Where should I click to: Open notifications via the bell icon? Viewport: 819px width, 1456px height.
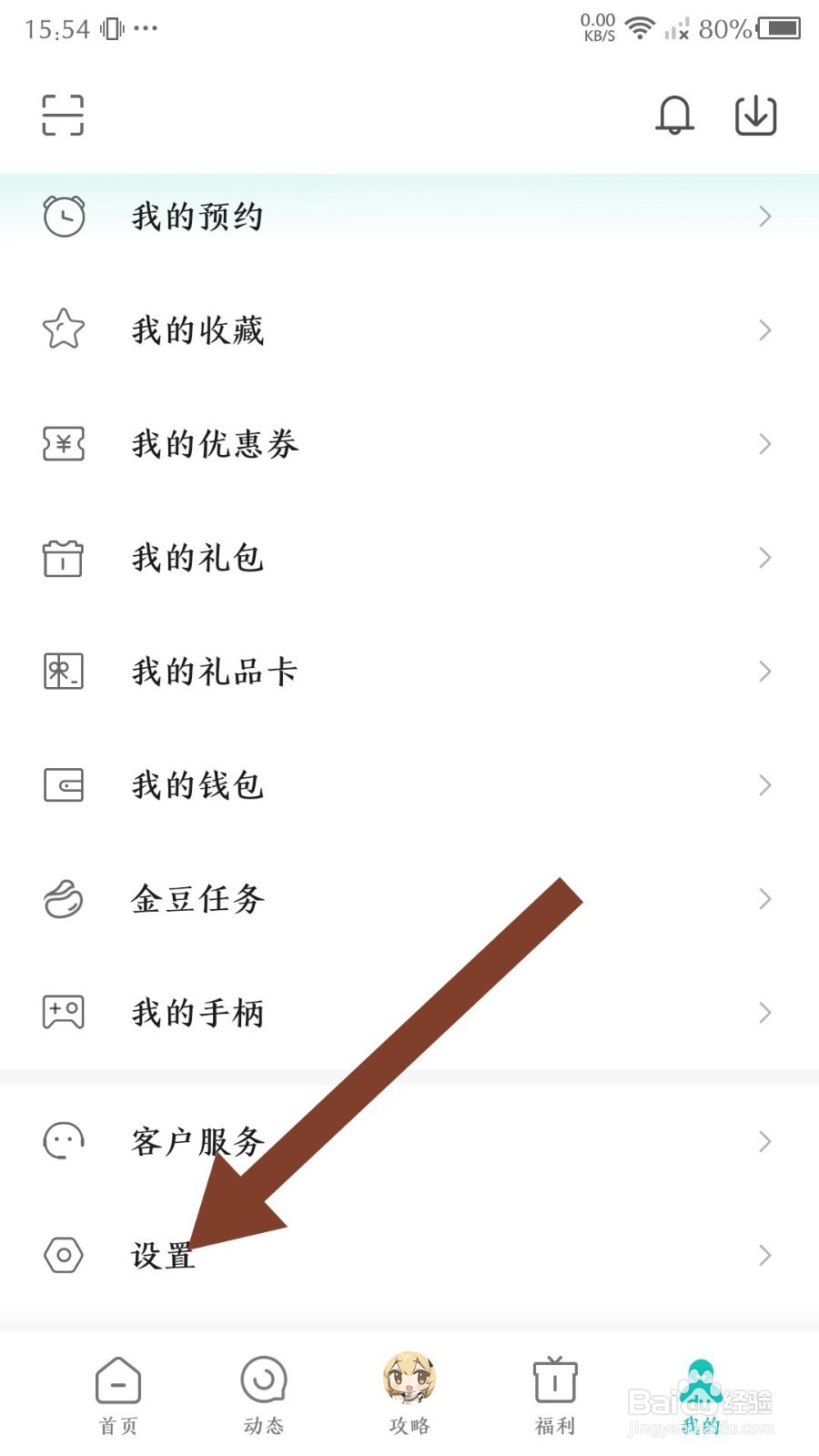pyautogui.click(x=674, y=116)
